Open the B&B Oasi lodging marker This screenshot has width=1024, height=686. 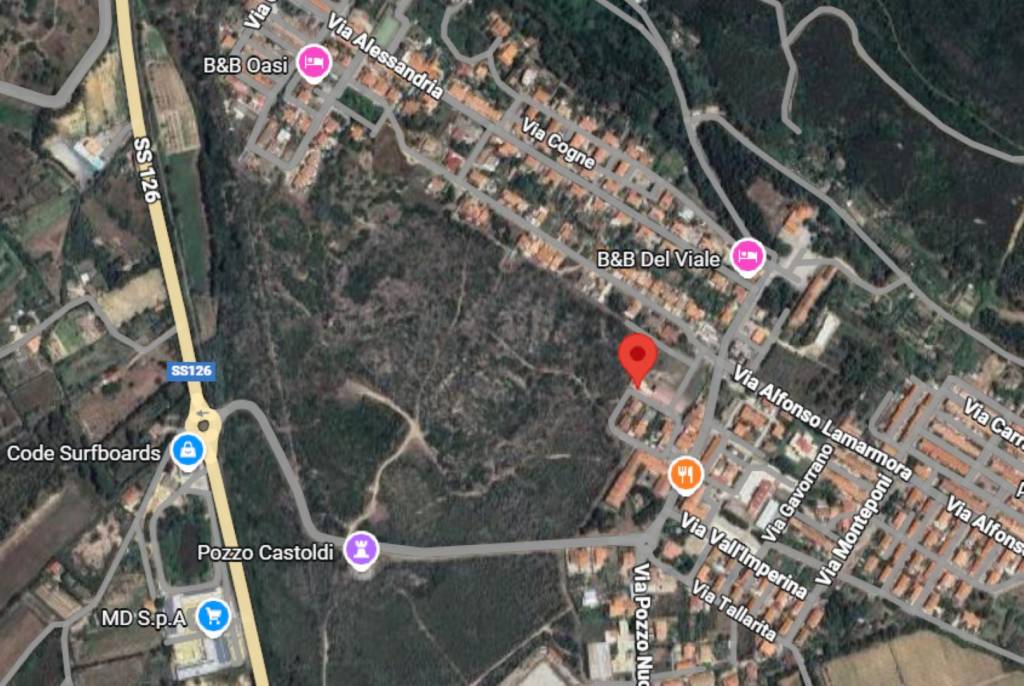coord(314,63)
